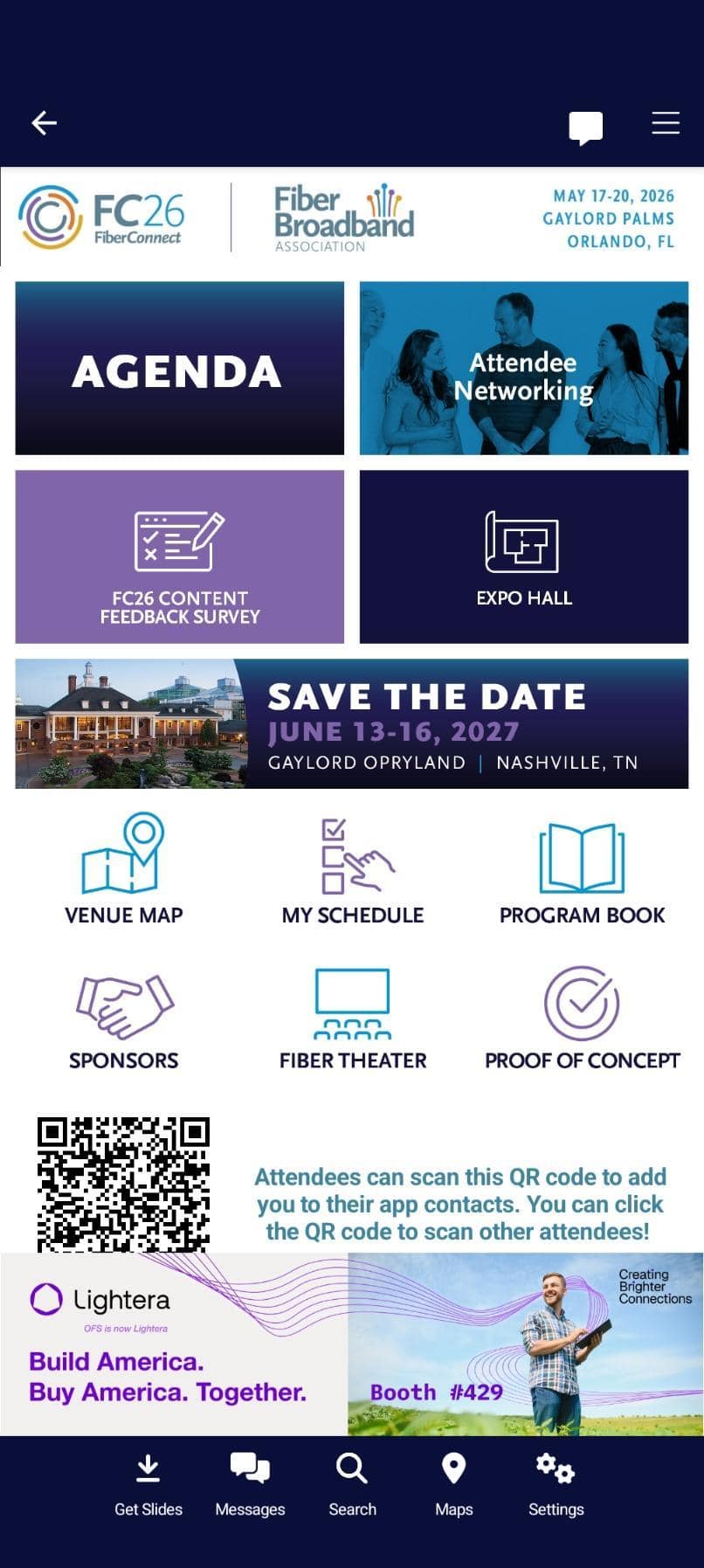Open My Schedule
704x1568 pixels.
click(352, 869)
